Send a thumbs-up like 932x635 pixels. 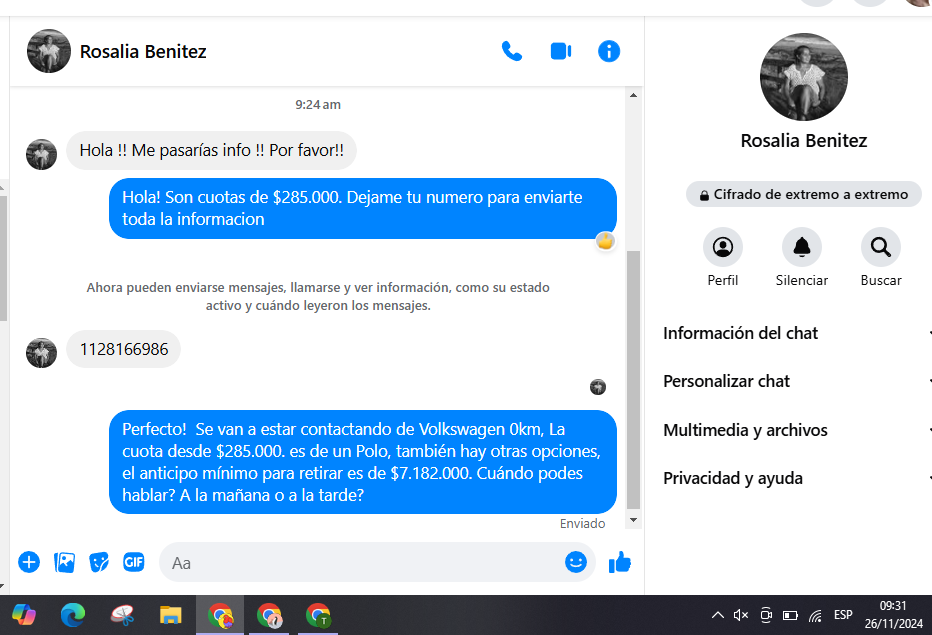(620, 562)
